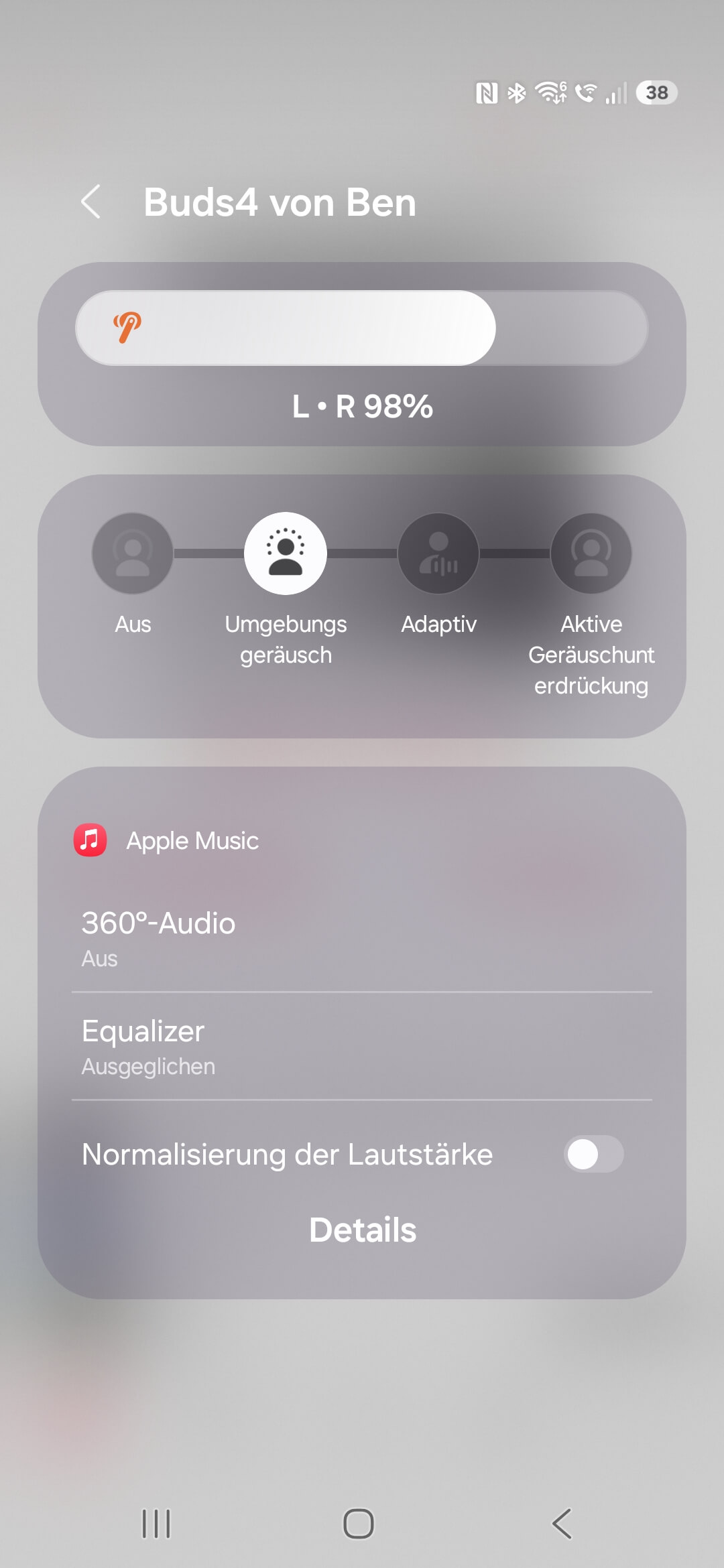The image size is (724, 1568).
Task: Open the Equalizer setting
Action: click(362, 1047)
